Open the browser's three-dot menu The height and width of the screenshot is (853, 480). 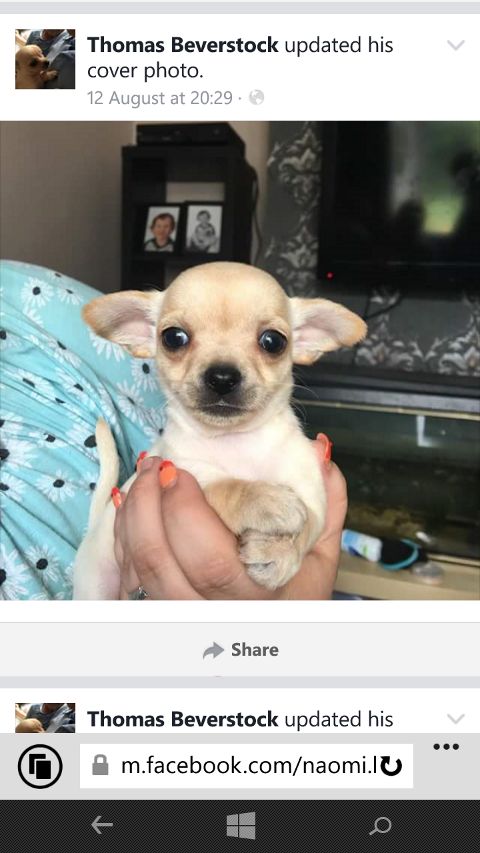(x=446, y=746)
